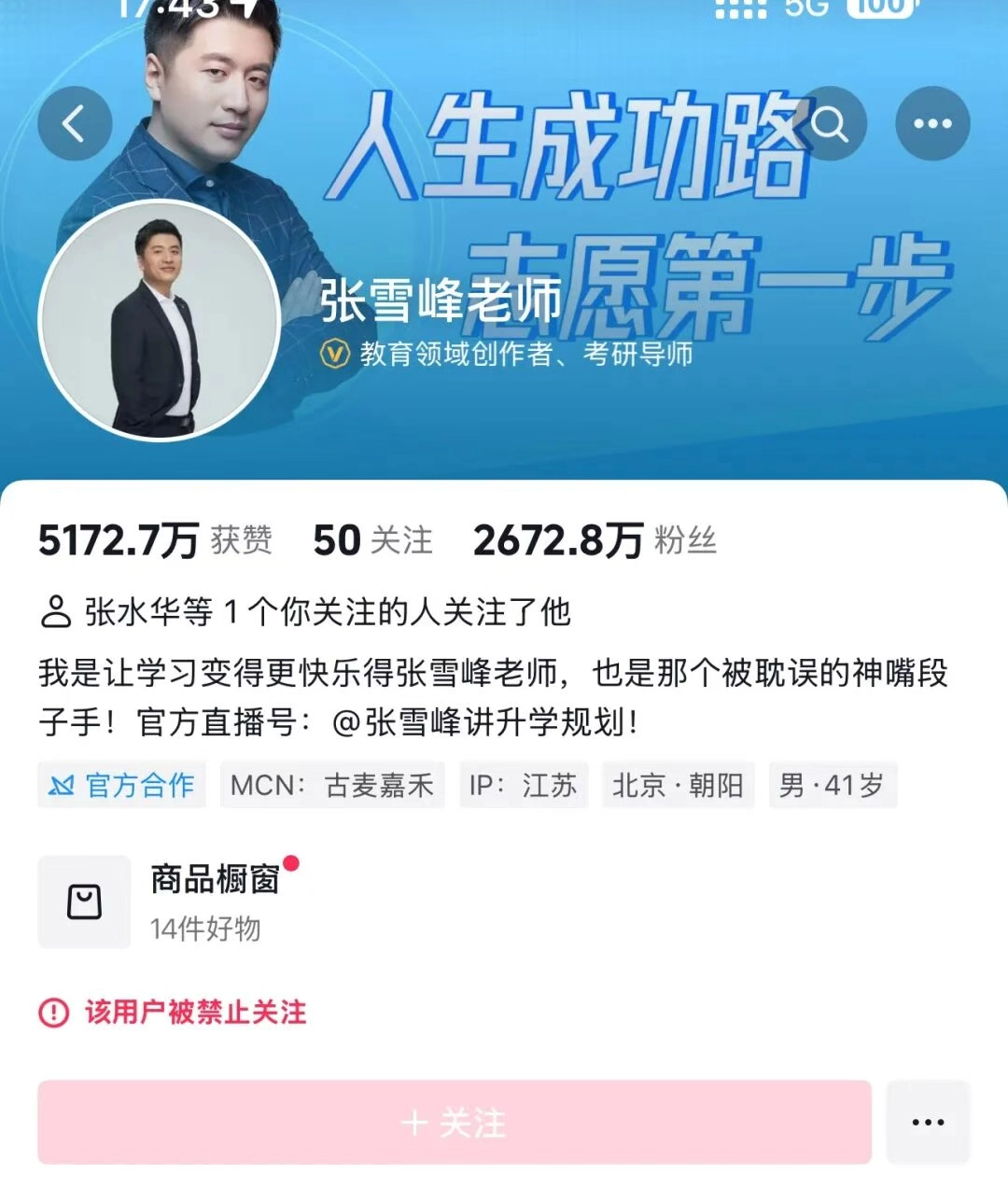Screen dimensions: 1008x1202
Task: Open the 官方合作 cooperation badge
Action: 121,785
